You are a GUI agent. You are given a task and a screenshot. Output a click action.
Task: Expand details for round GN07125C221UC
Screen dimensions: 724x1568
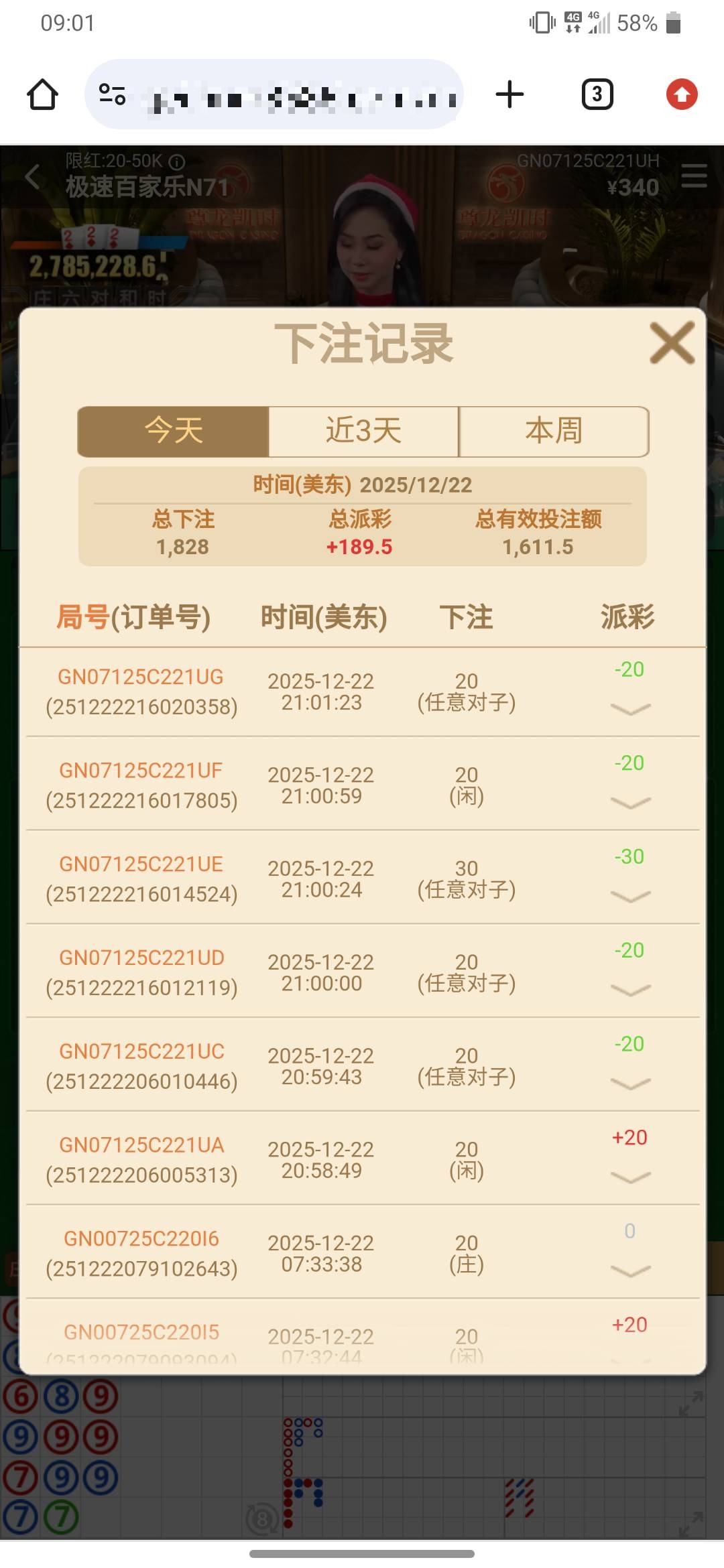pos(630,1084)
